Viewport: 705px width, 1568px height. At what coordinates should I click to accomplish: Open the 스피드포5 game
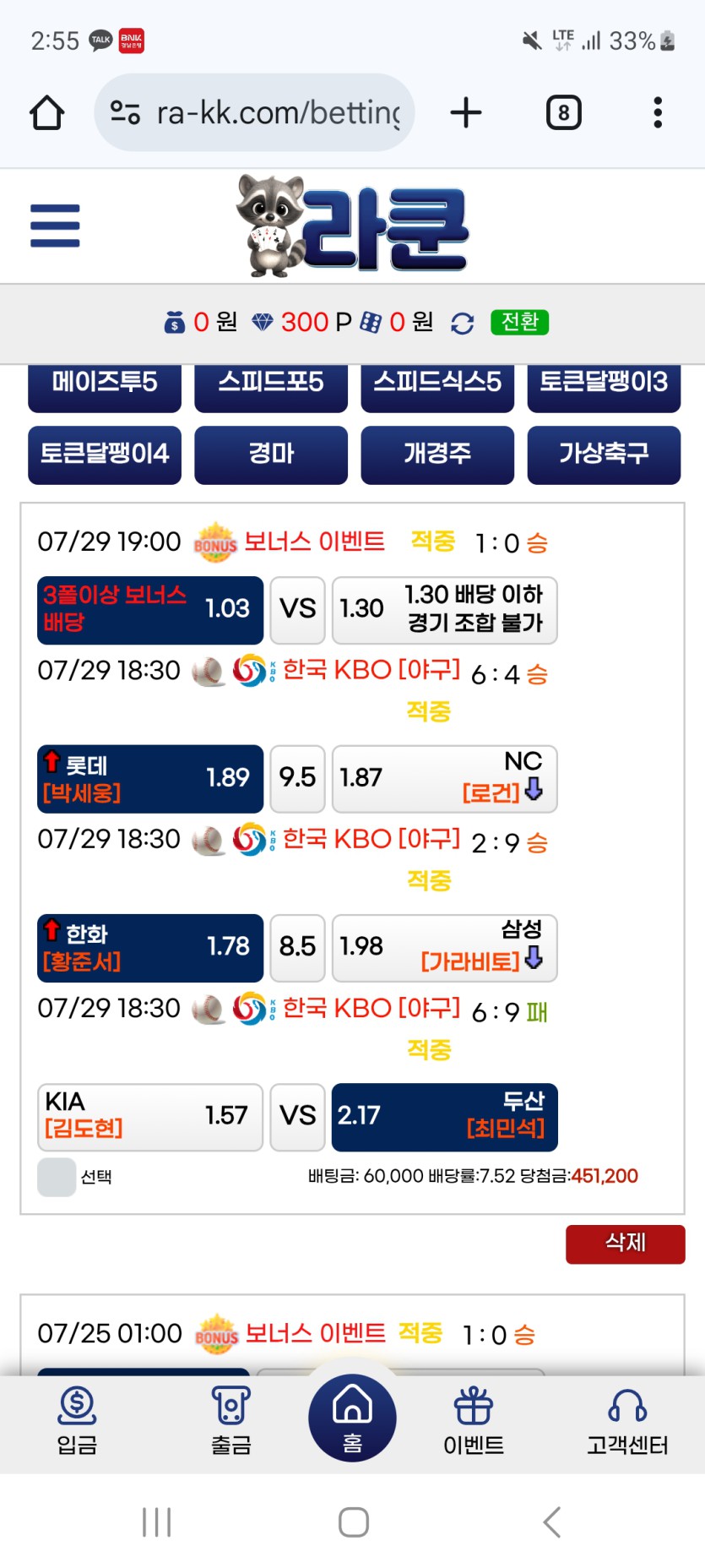coord(271,384)
